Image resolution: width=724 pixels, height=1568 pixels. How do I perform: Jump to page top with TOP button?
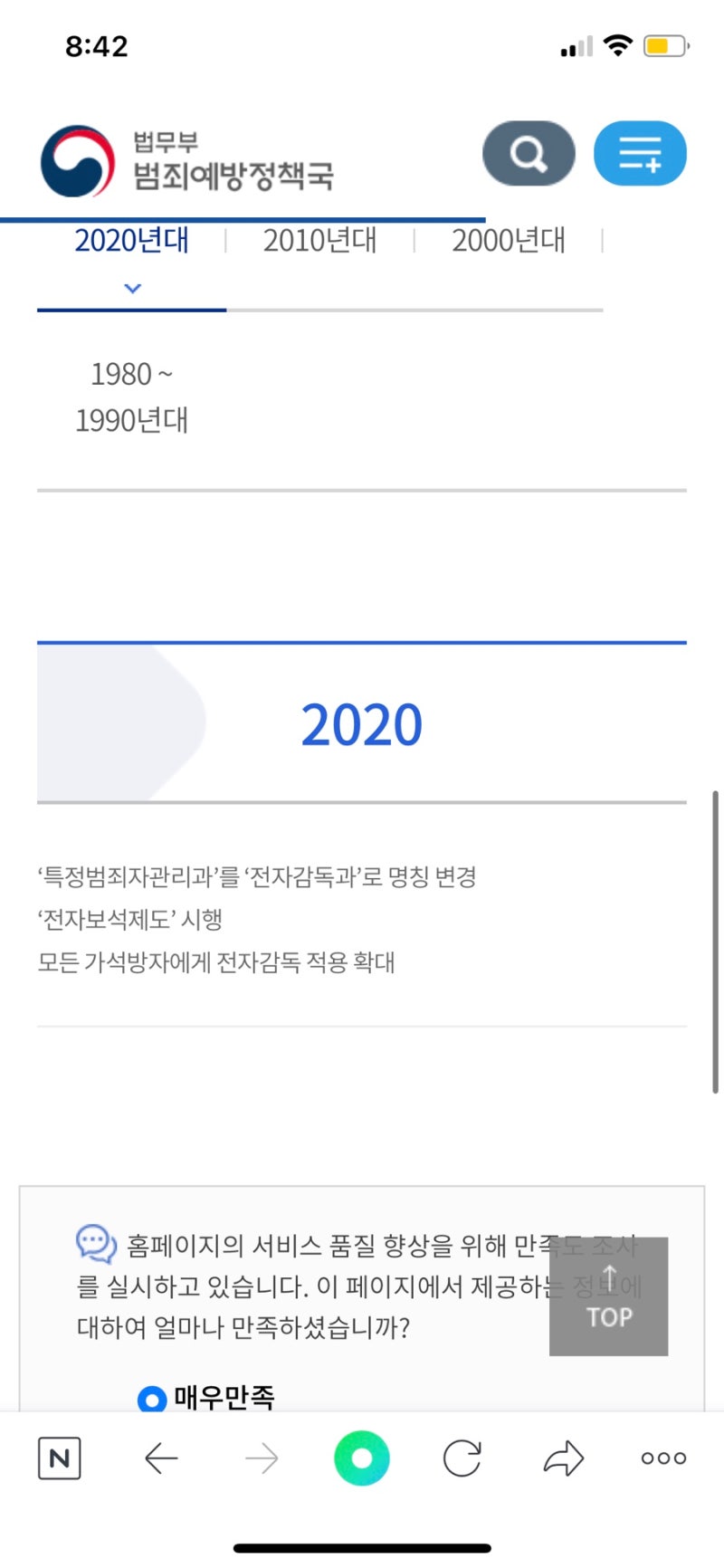point(608,1296)
